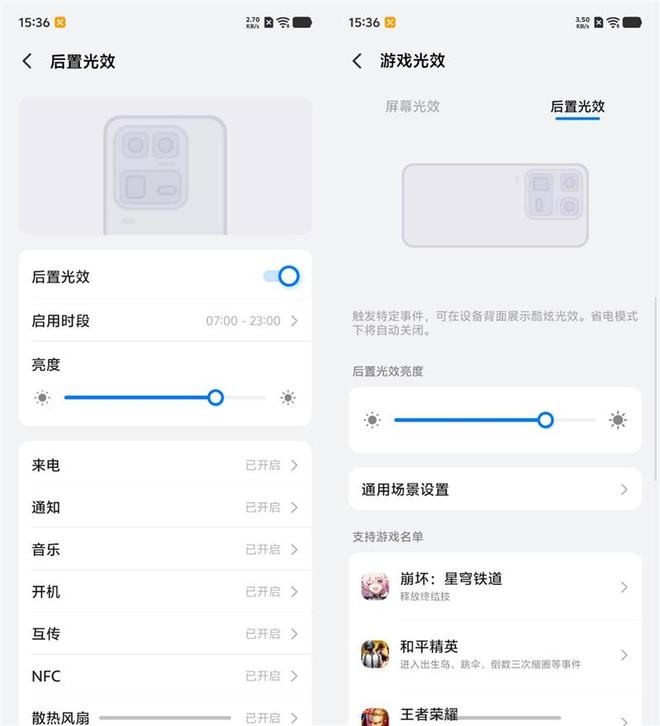
Task: Open the 开机 light effect setting
Action: [x=165, y=591]
